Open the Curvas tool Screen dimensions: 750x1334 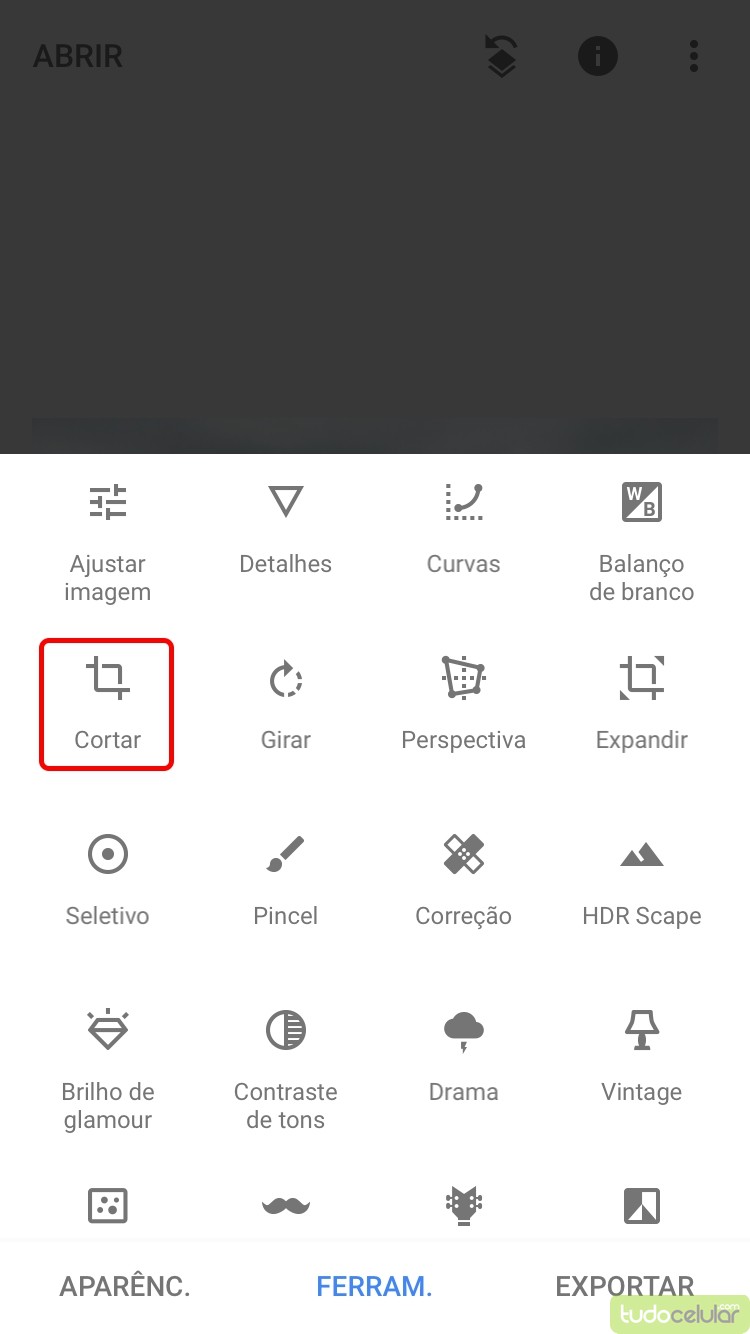coord(463,528)
